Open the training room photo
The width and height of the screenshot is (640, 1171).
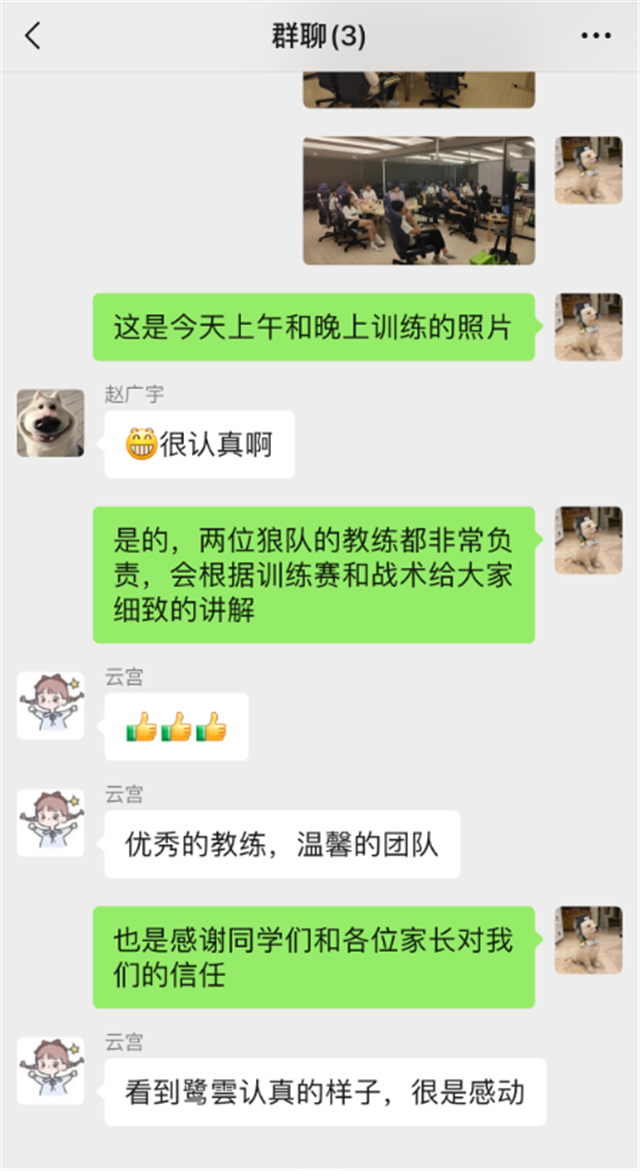[x=418, y=200]
